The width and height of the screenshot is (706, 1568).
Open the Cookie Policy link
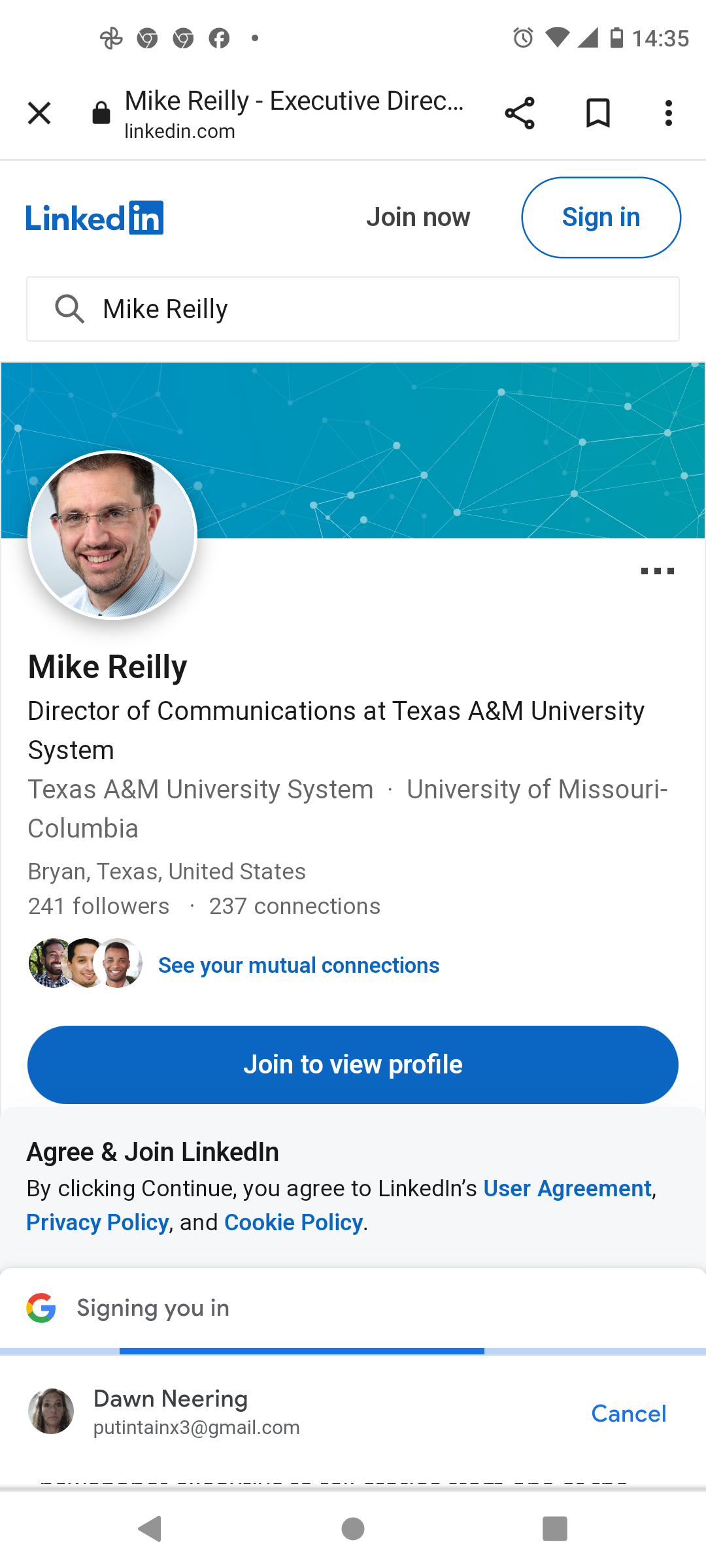(293, 1222)
